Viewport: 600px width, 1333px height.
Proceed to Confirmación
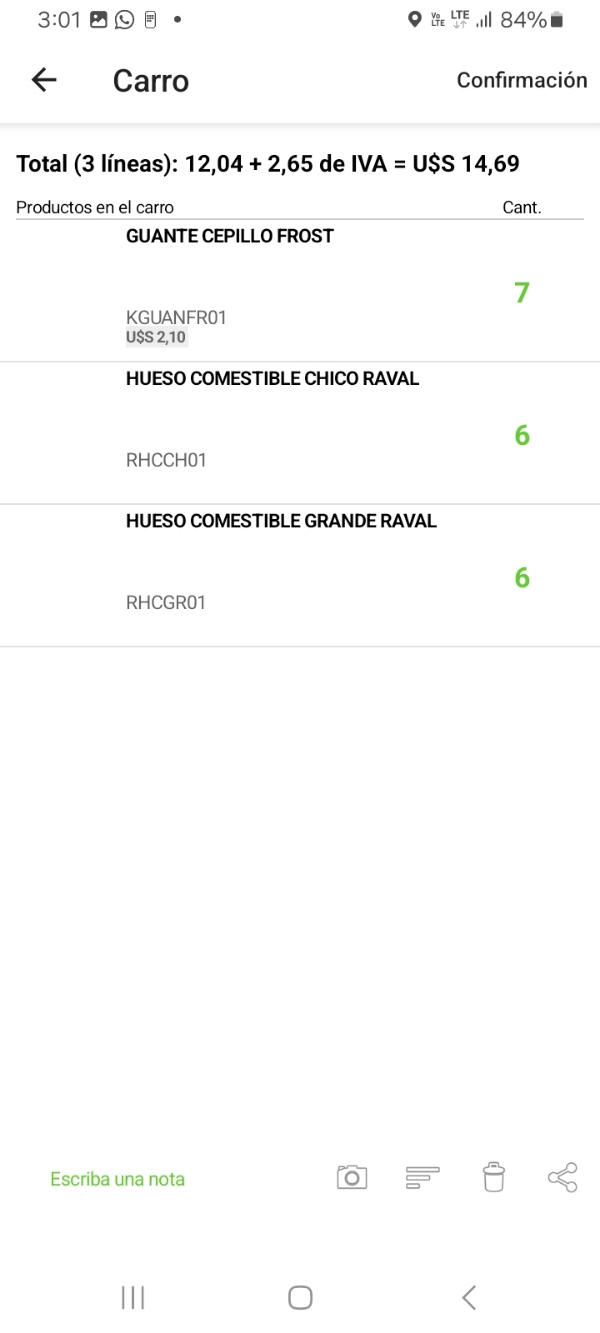(521, 80)
